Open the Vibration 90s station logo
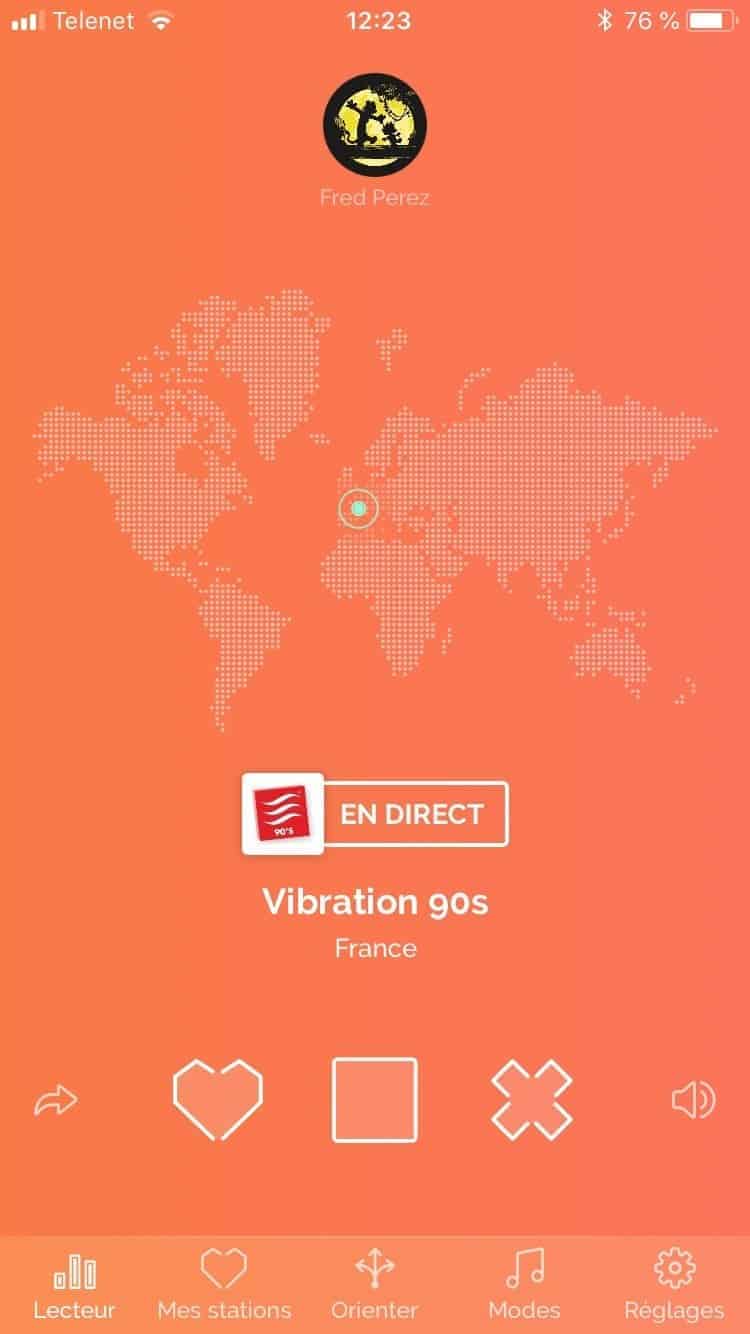This screenshot has width=750, height=1334. (282, 814)
